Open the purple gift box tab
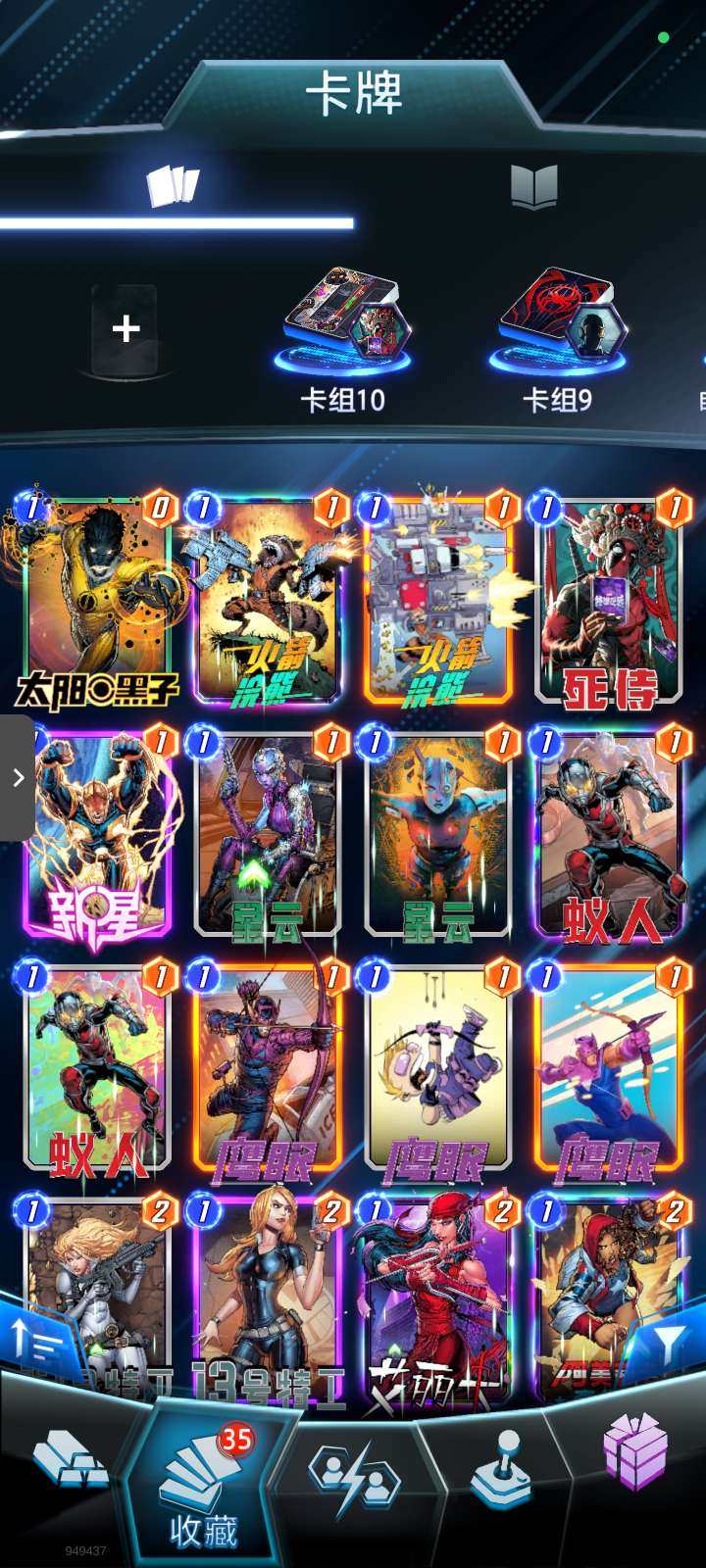The image size is (706, 1568). tap(635, 1450)
